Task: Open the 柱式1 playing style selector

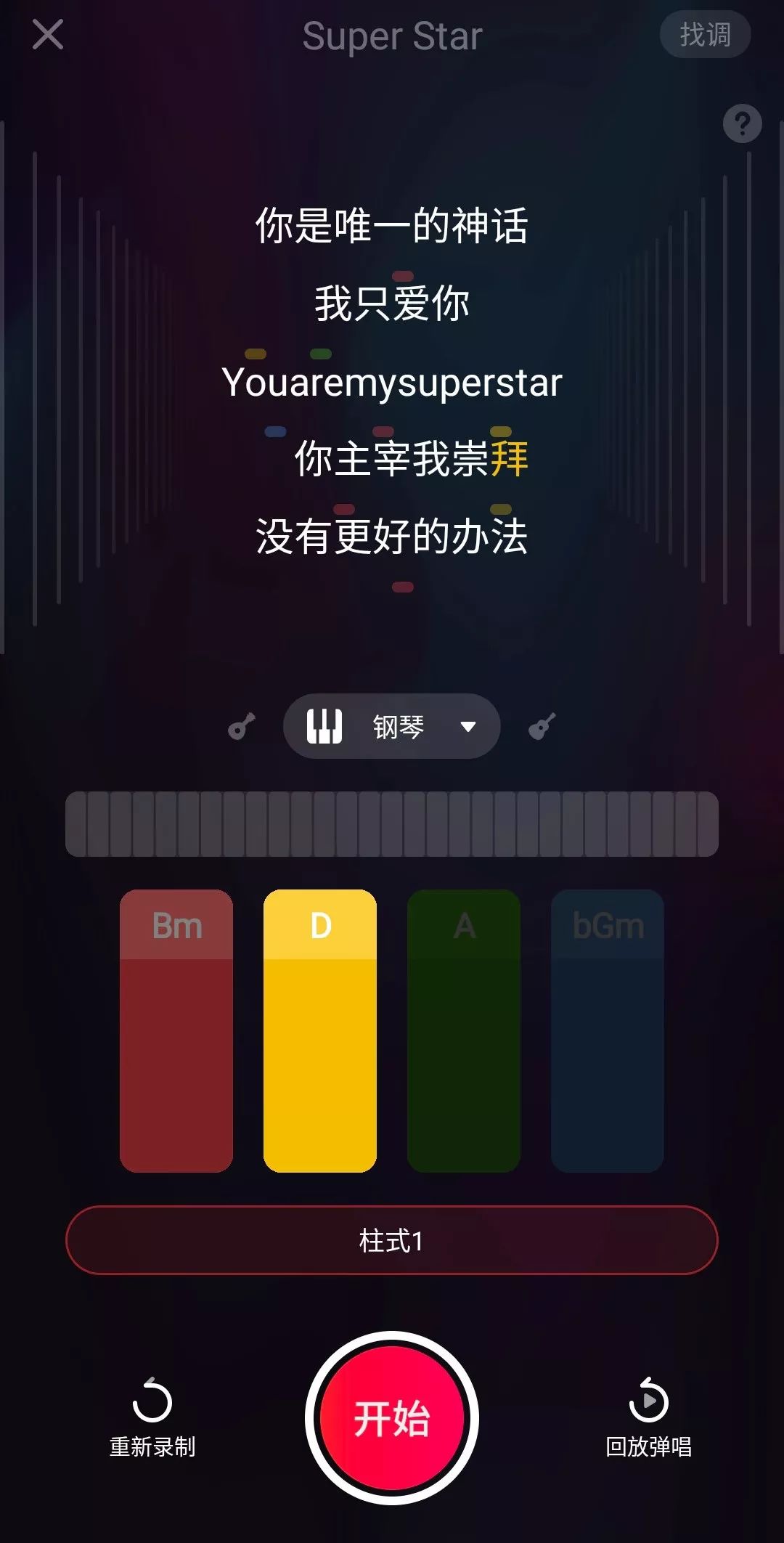Action: [392, 1240]
